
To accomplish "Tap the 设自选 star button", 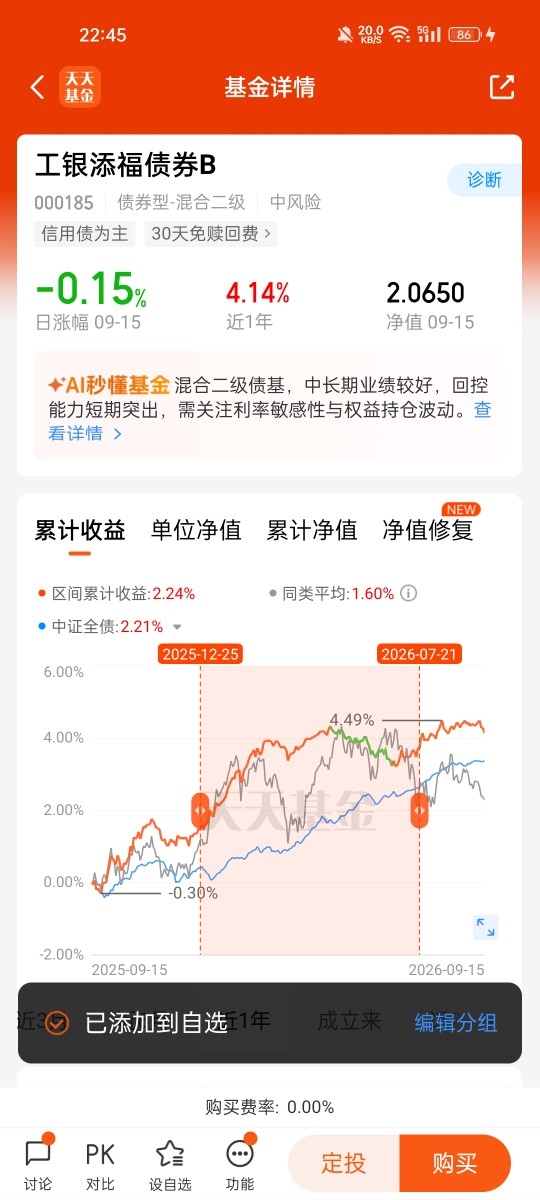I will pyautogui.click(x=170, y=1164).
